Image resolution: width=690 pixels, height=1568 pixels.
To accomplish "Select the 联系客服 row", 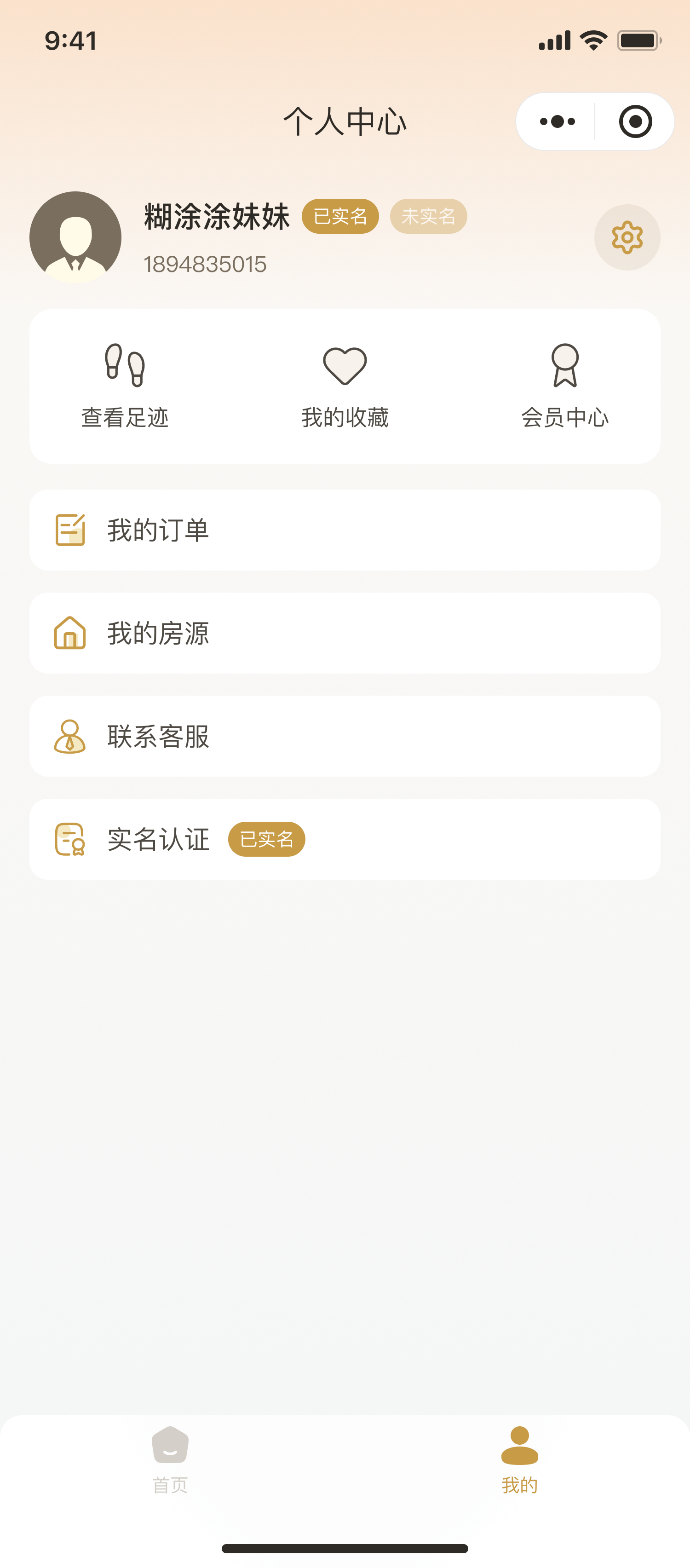I will pyautogui.click(x=345, y=736).
